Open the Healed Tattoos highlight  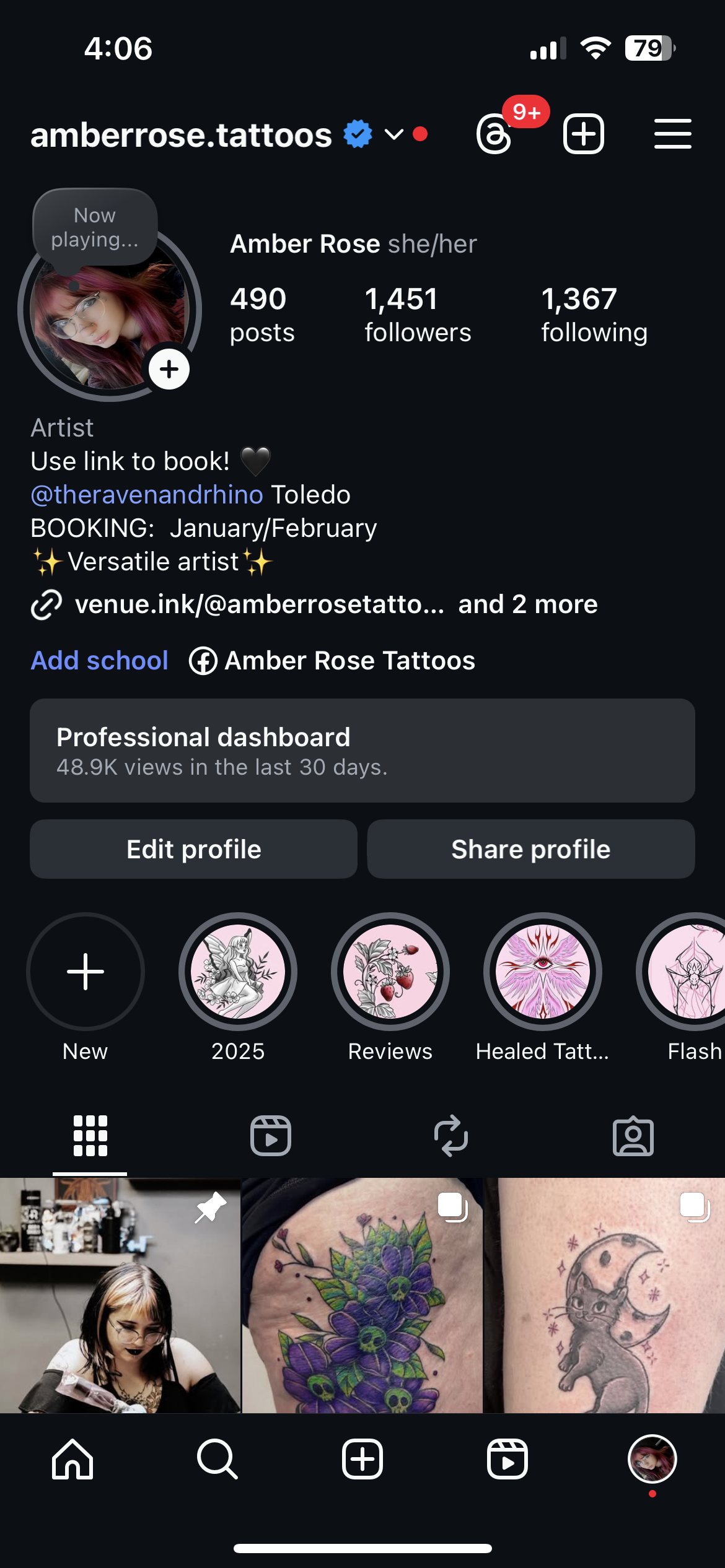tap(542, 972)
